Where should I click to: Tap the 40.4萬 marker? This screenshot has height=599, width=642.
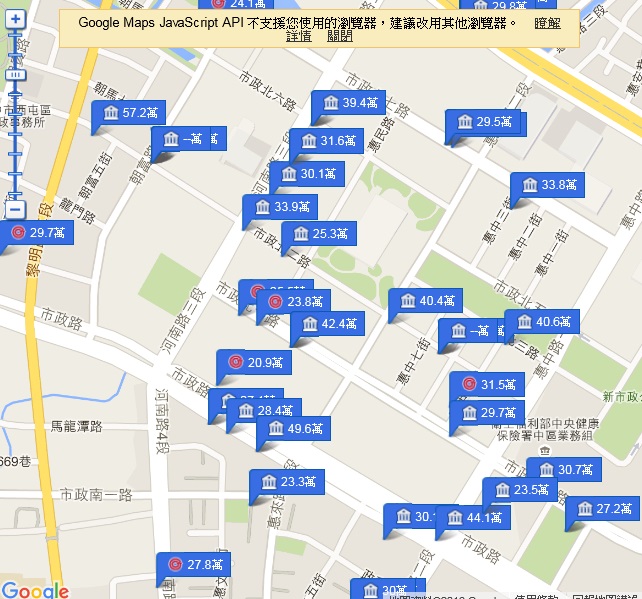coord(426,300)
